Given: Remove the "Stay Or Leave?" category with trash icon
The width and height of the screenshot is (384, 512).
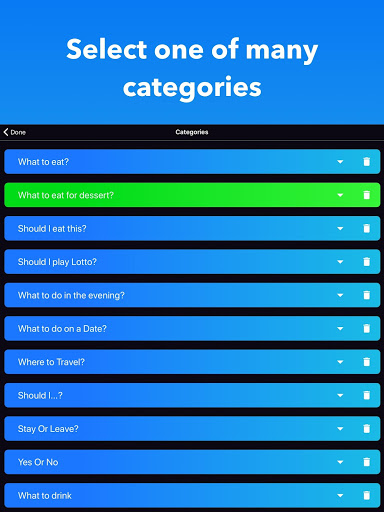Looking at the screenshot, I should (366, 429).
